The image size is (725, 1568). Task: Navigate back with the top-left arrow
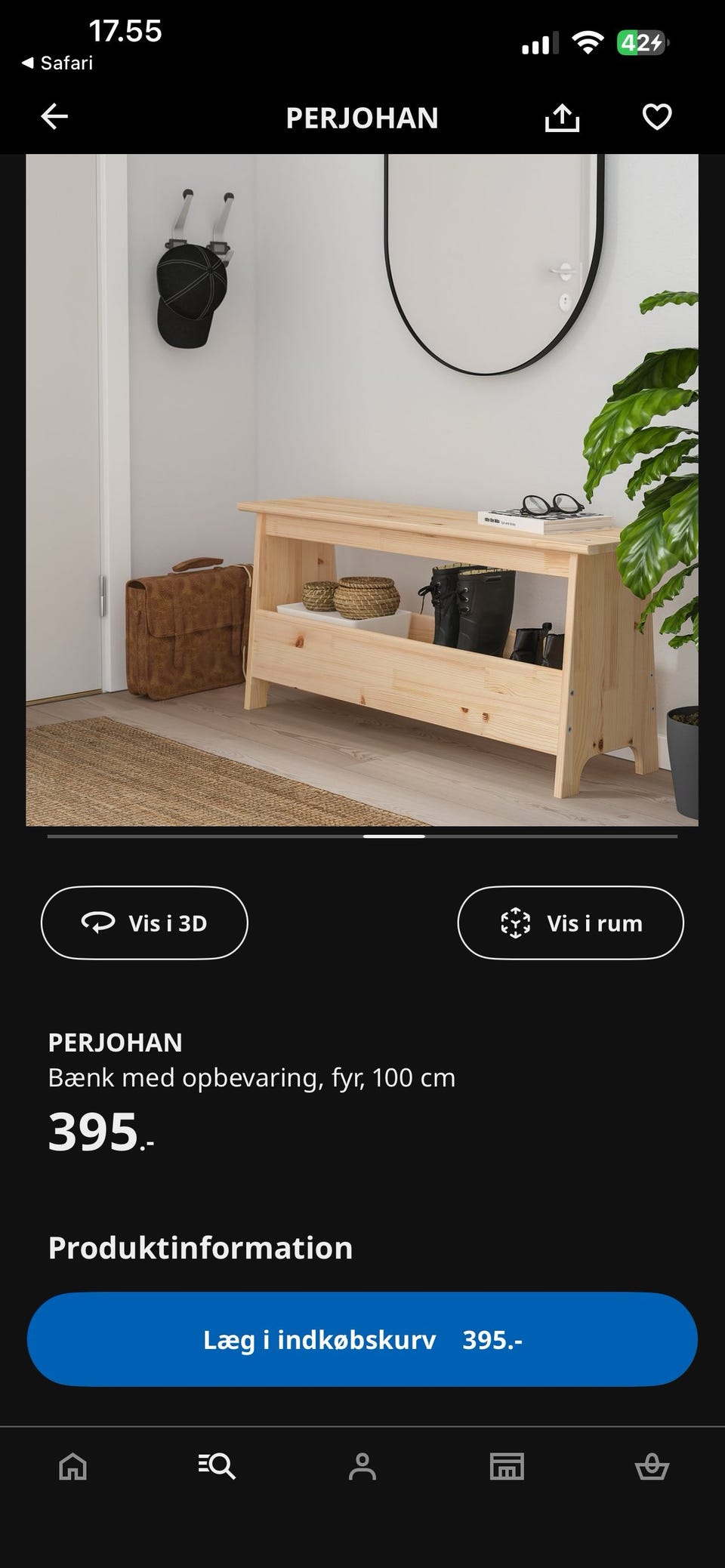(x=54, y=117)
